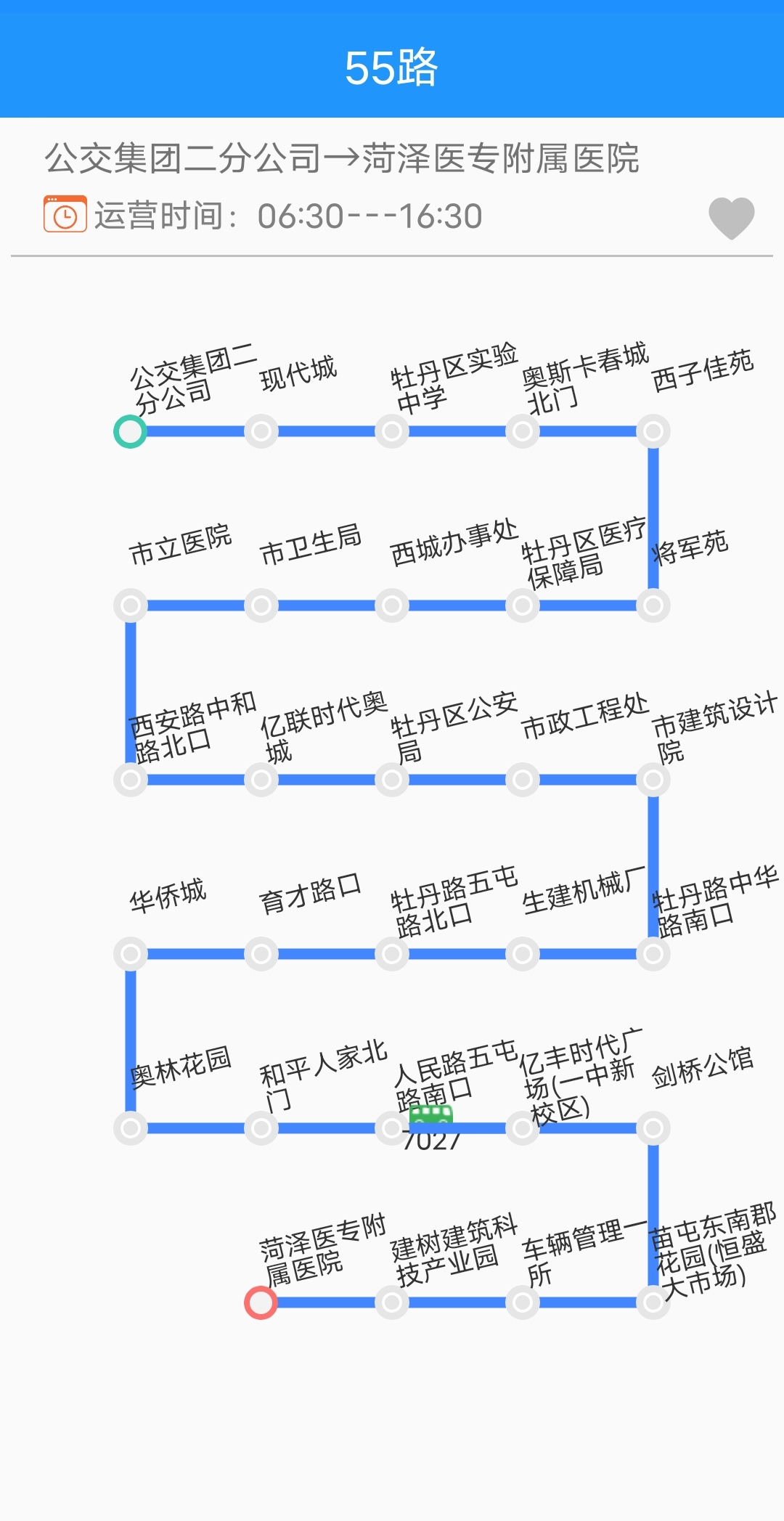Select the 西子佳苑 stop node
This screenshot has height=1521, width=784.
tap(653, 431)
